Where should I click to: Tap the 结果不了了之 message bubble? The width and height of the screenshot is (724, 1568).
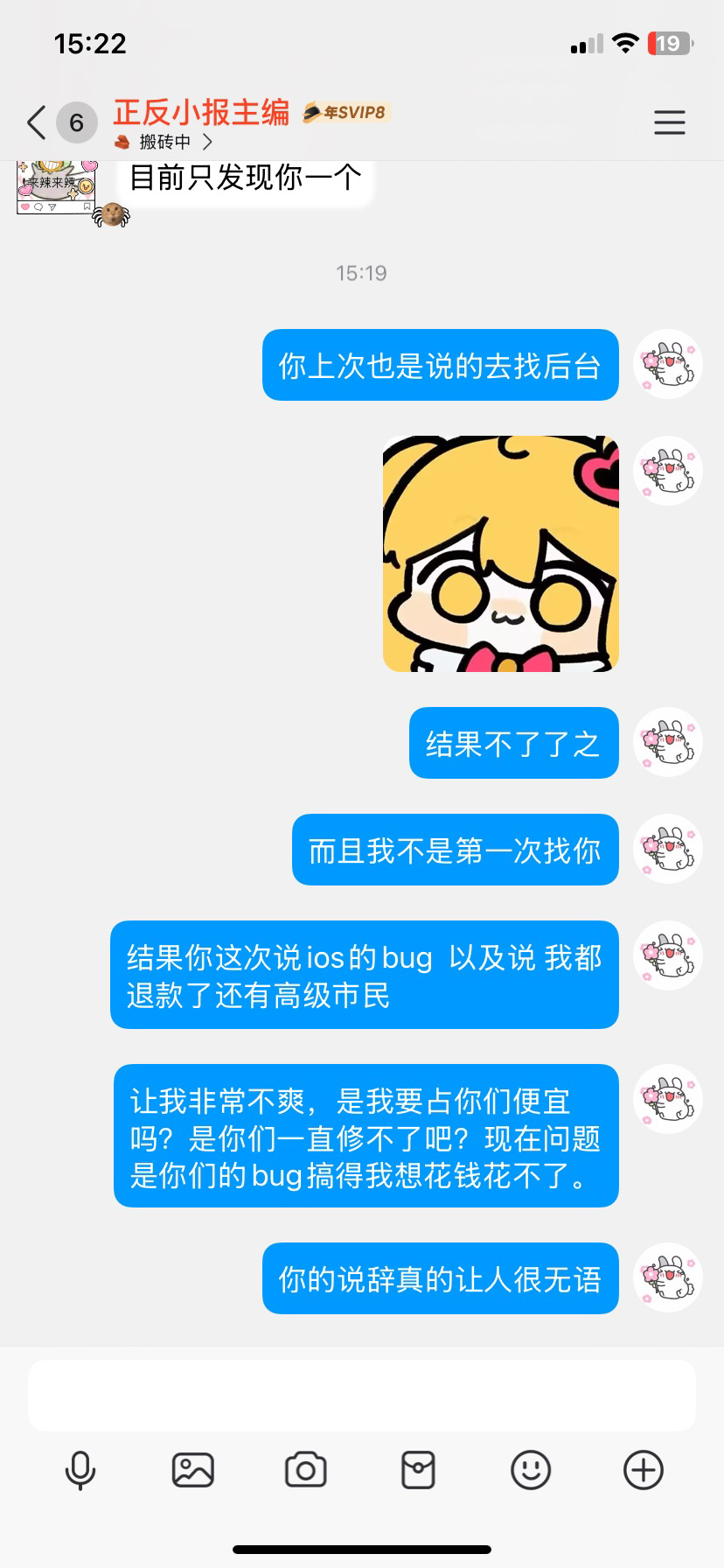tap(512, 742)
